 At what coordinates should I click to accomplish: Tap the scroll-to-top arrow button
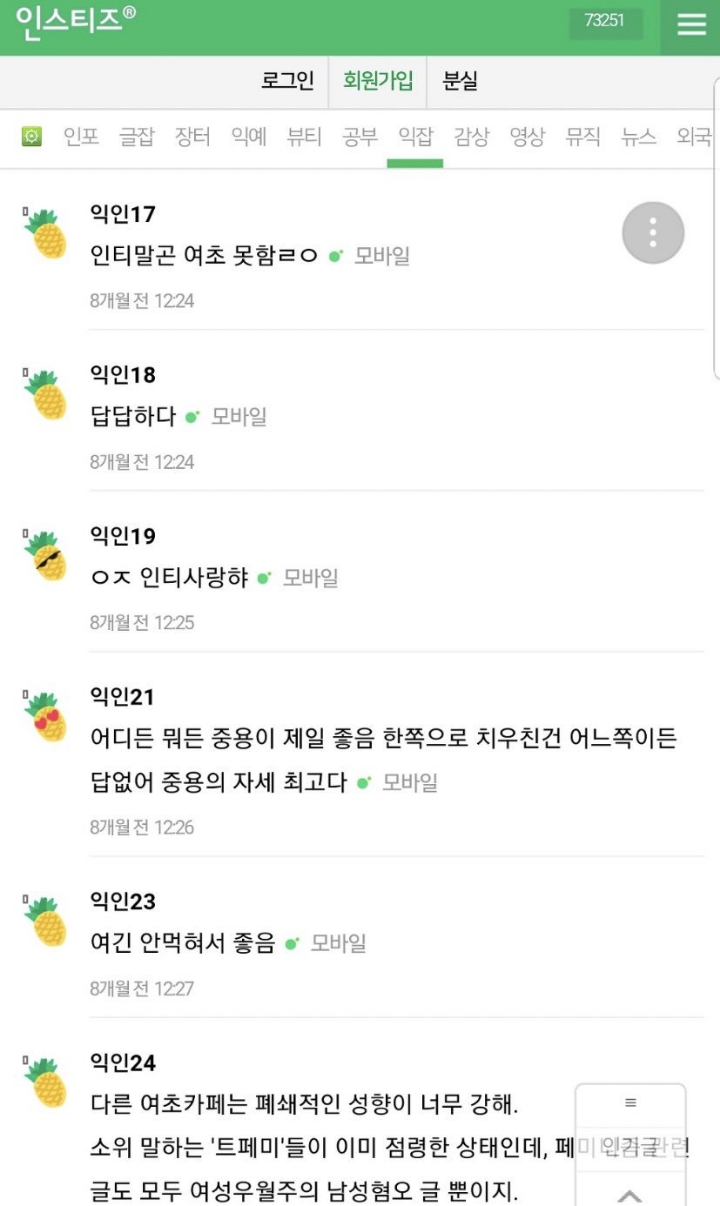(629, 1193)
